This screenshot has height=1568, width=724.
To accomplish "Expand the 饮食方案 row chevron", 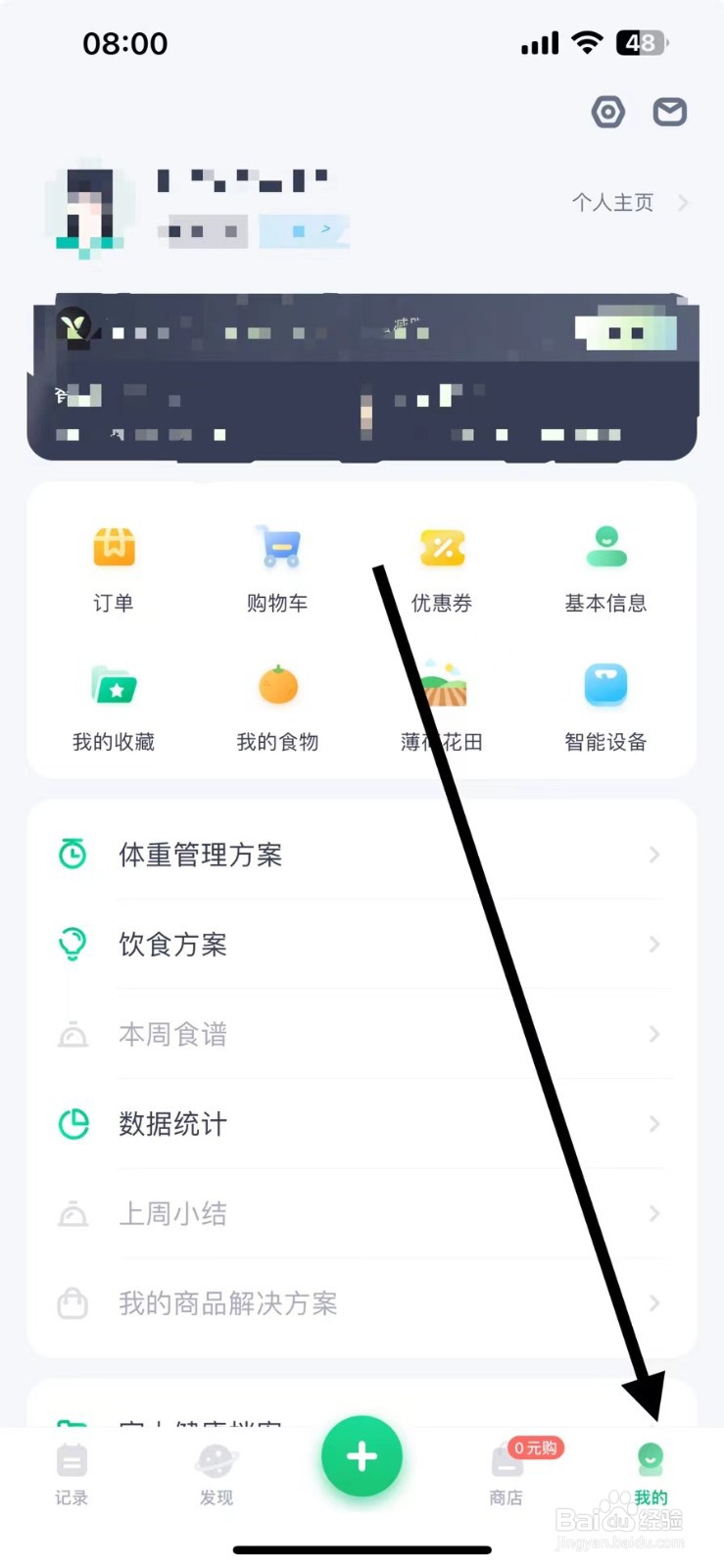I will (654, 944).
